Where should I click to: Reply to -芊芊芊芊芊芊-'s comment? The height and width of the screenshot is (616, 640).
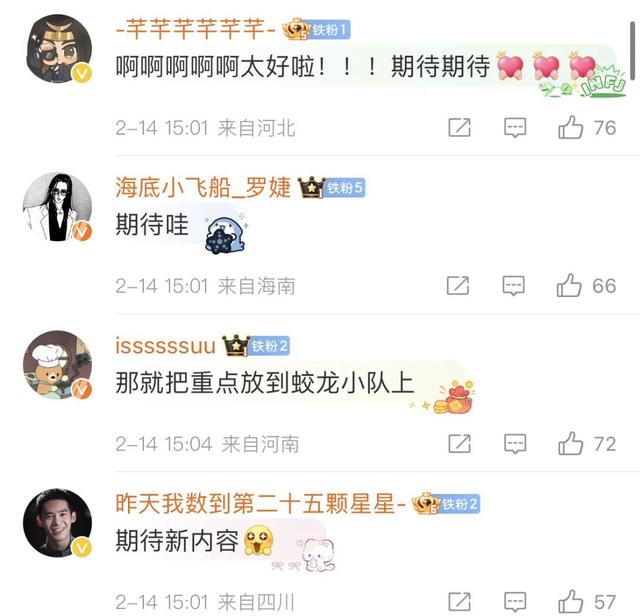(515, 127)
